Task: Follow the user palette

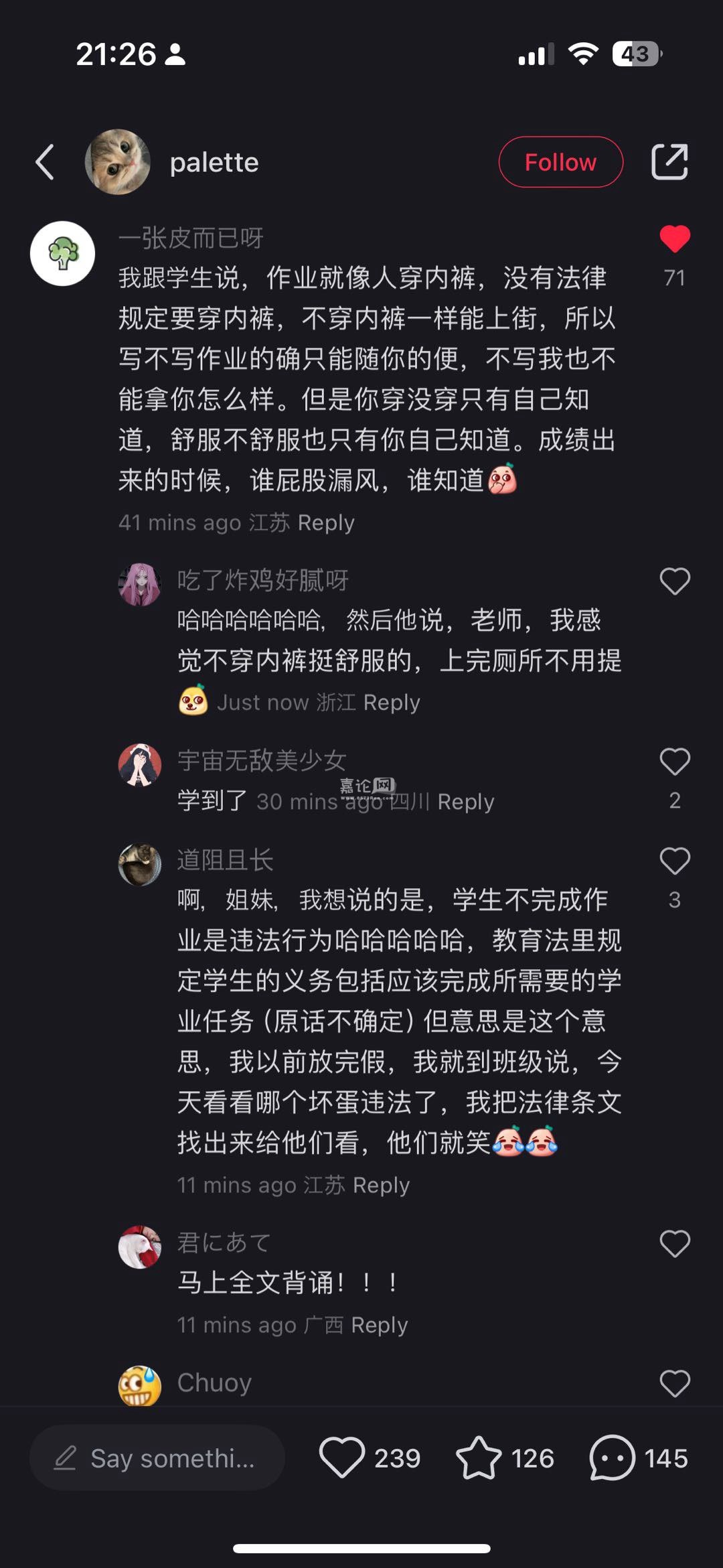Action: tap(560, 162)
